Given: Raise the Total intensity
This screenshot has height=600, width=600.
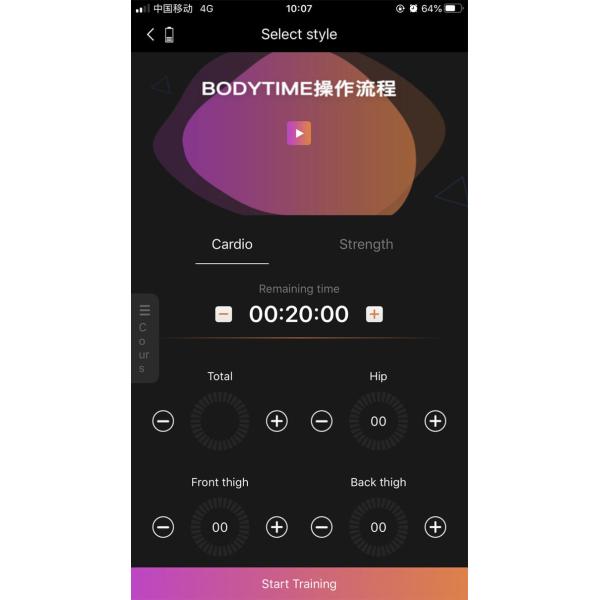Looking at the screenshot, I should click(277, 421).
